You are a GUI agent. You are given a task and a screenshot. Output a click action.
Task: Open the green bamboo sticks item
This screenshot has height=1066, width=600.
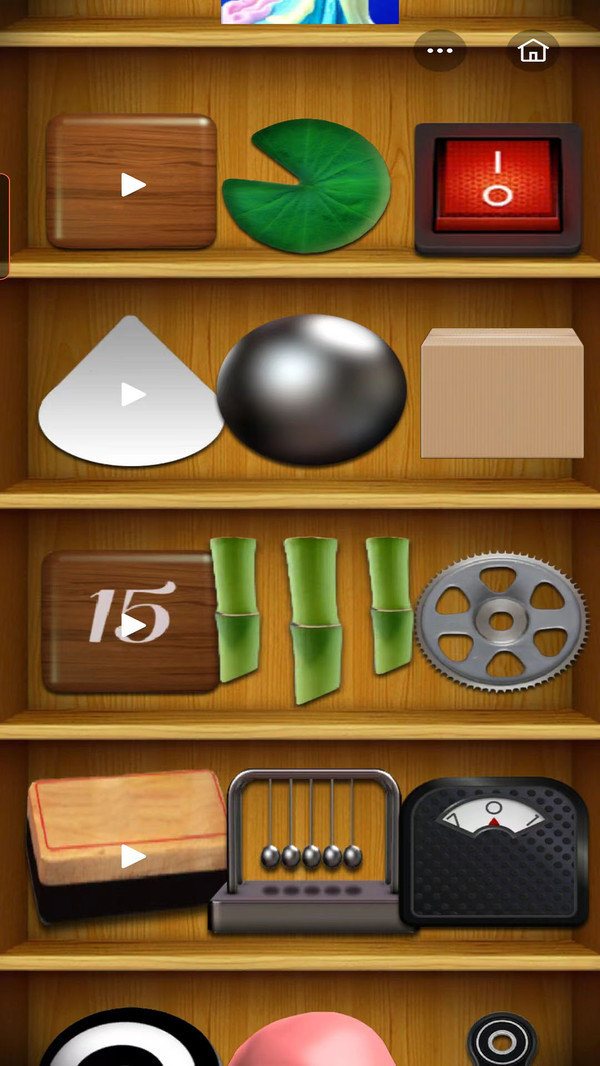pyautogui.click(x=312, y=620)
